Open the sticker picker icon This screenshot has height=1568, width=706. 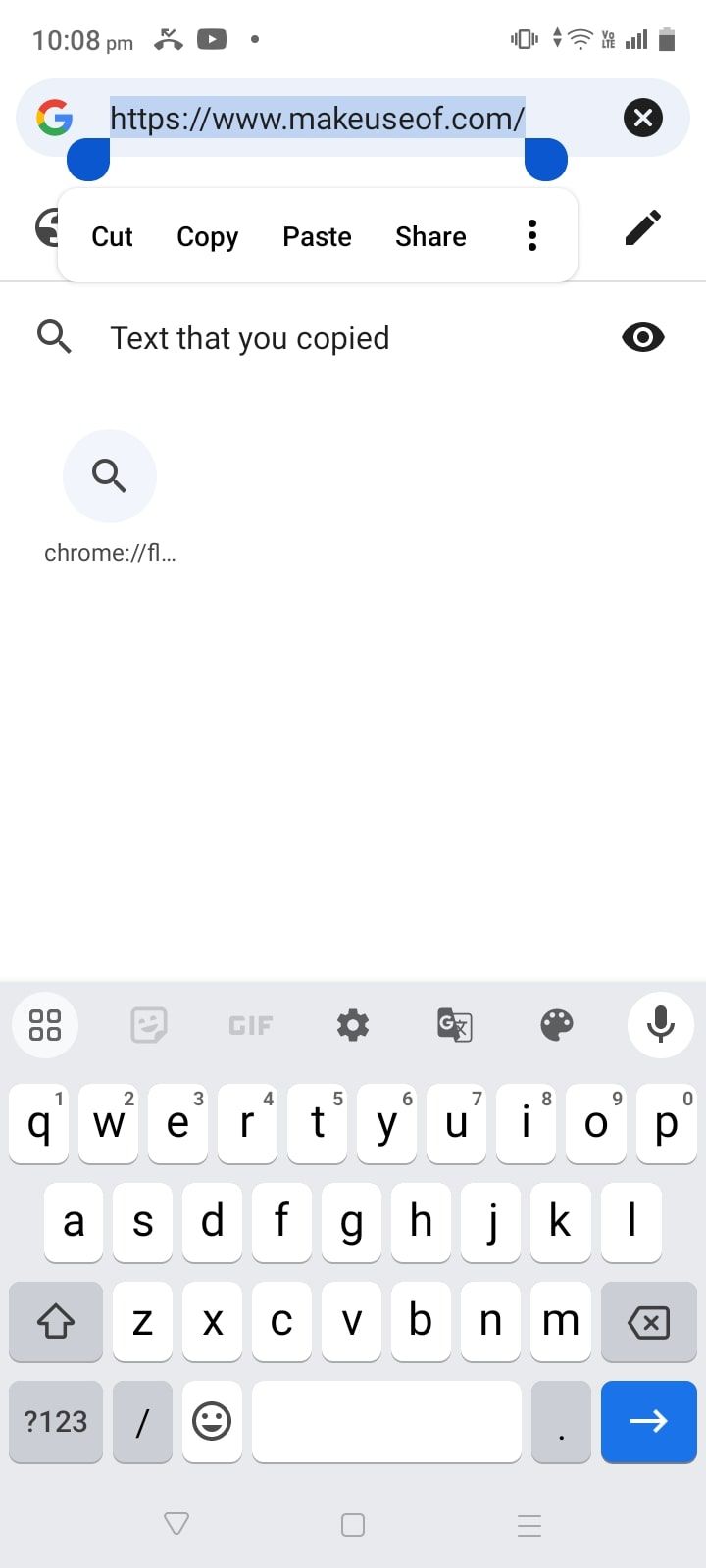[x=148, y=1025]
